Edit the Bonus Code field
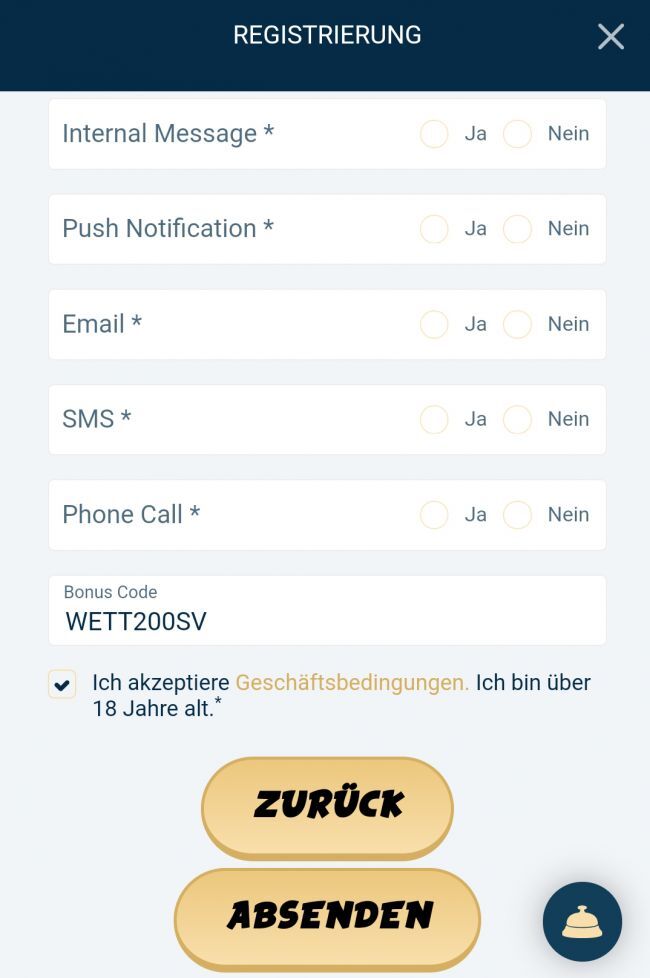 326,620
